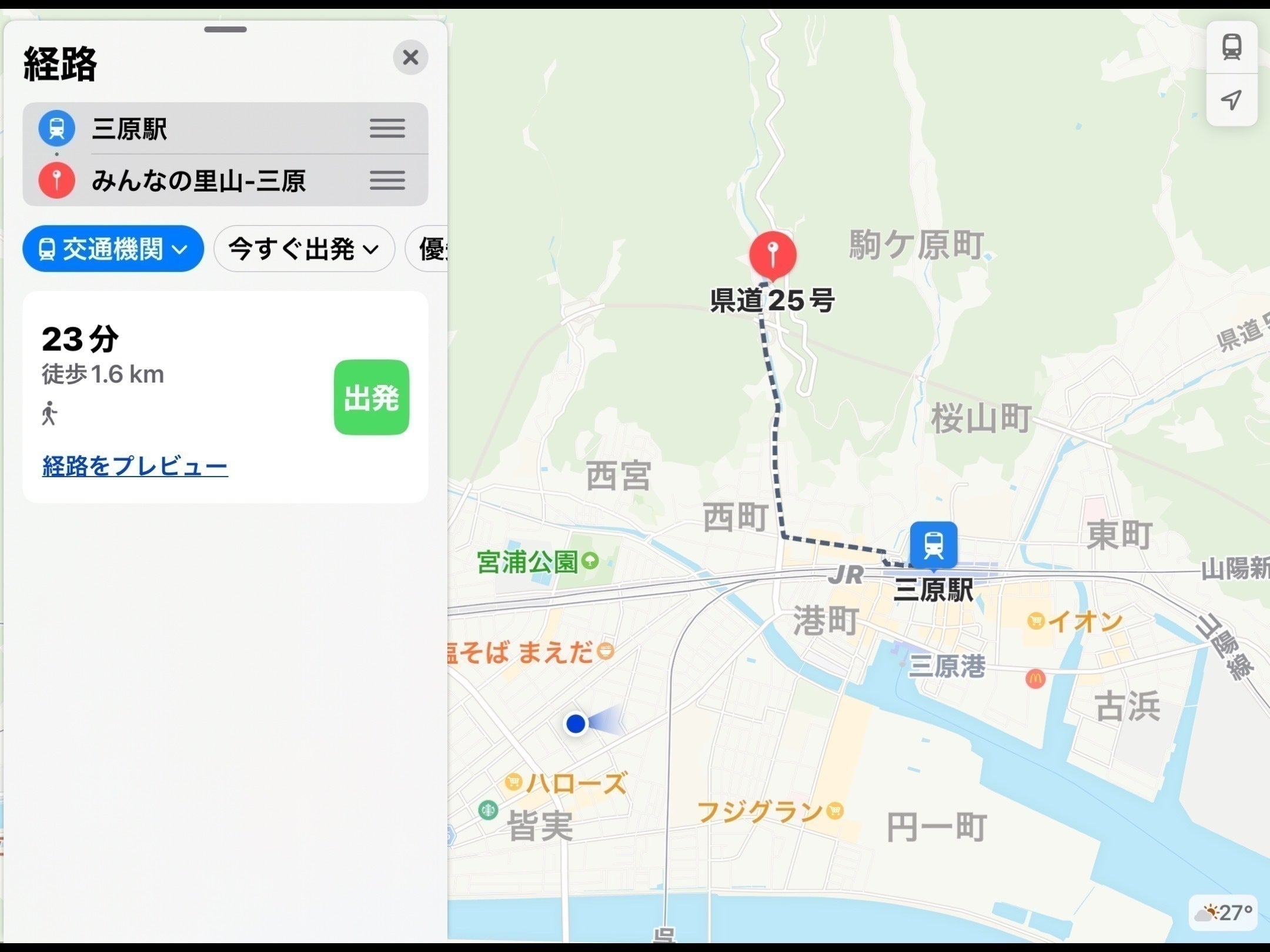
Task: Tap the 三原駅 station marker on the map
Action: point(933,545)
